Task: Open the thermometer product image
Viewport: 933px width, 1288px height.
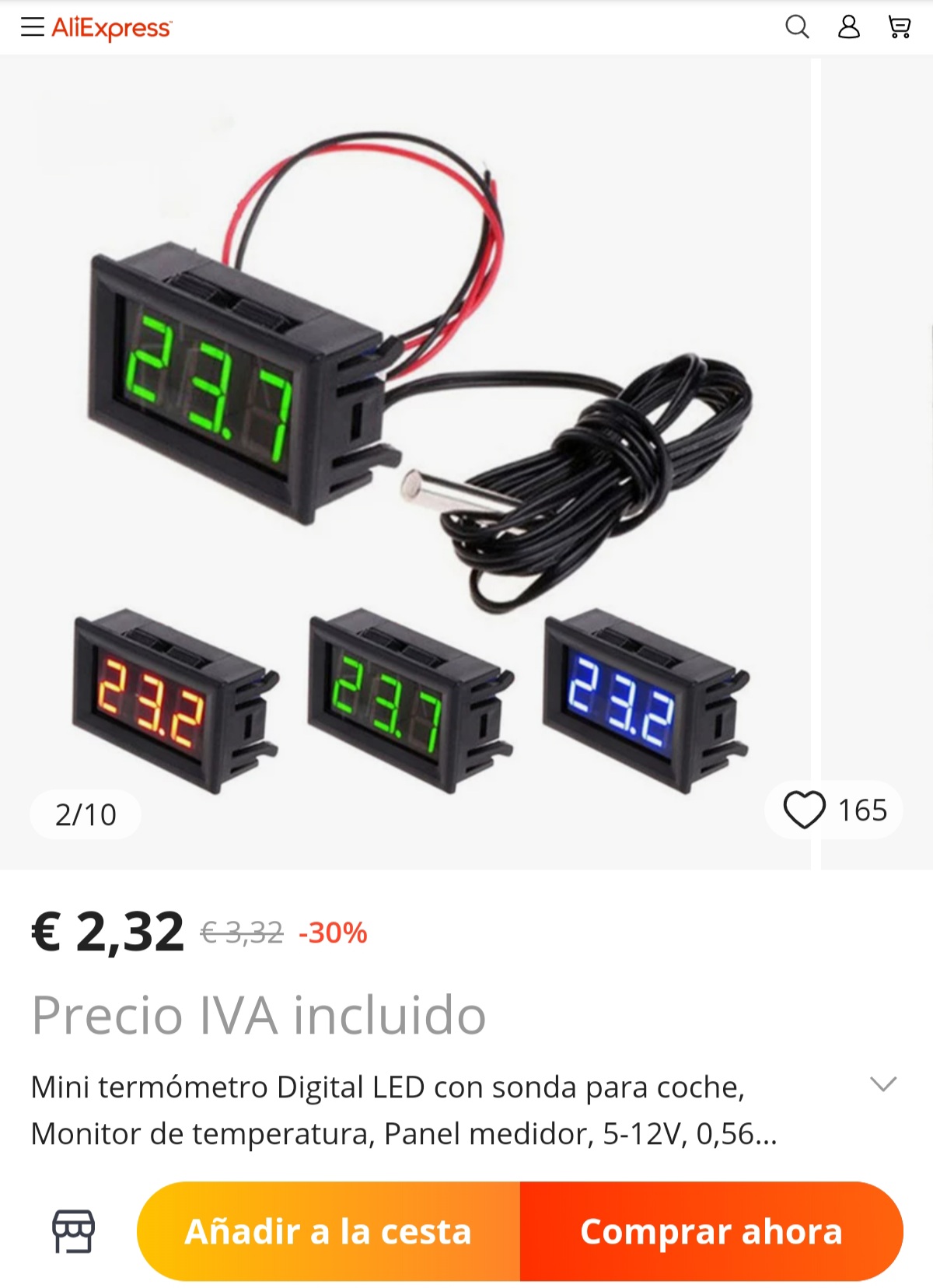Action: (404, 459)
